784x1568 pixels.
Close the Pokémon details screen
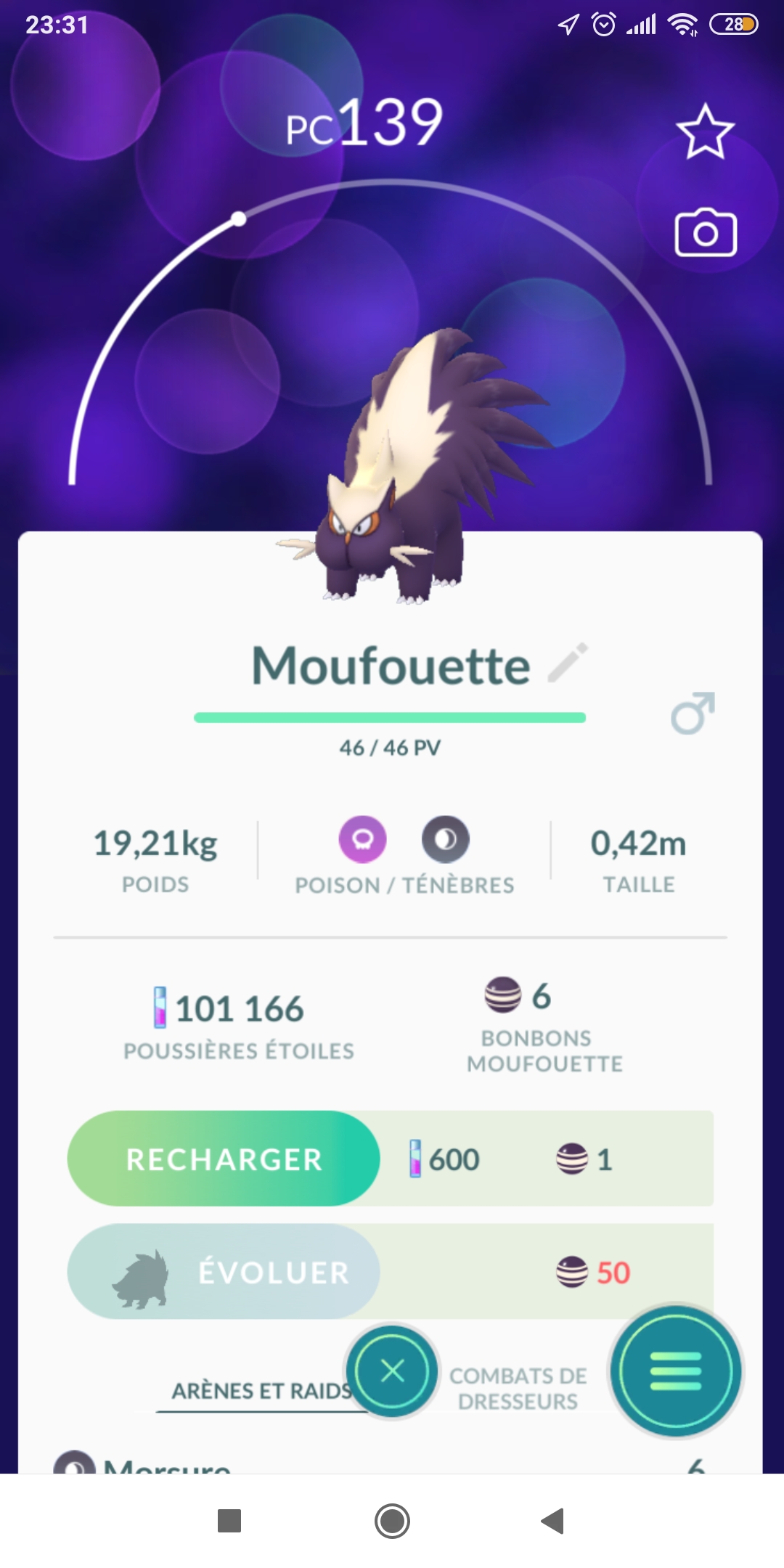click(x=392, y=1371)
